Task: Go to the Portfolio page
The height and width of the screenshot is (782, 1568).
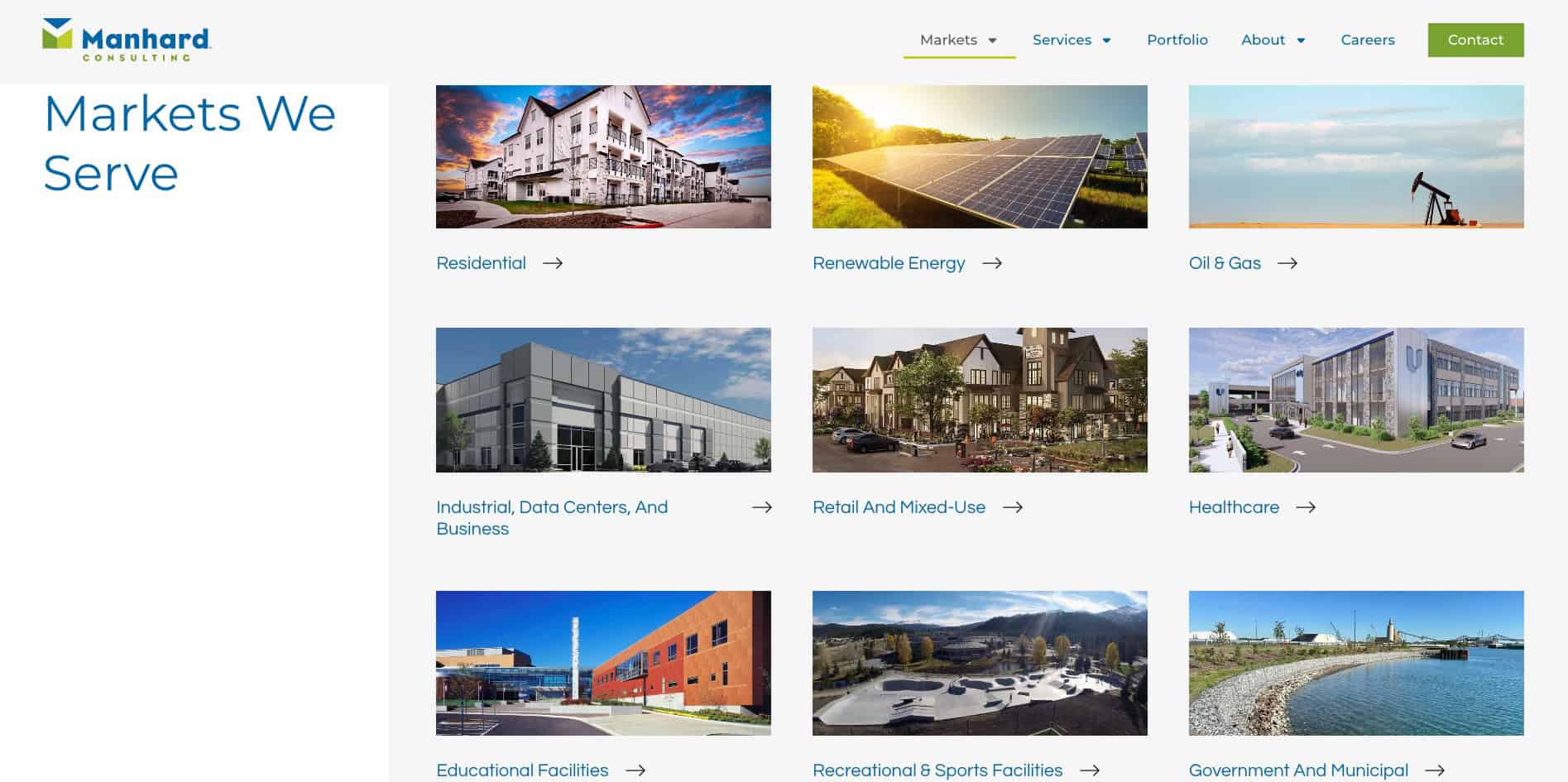Action: 1177,40
